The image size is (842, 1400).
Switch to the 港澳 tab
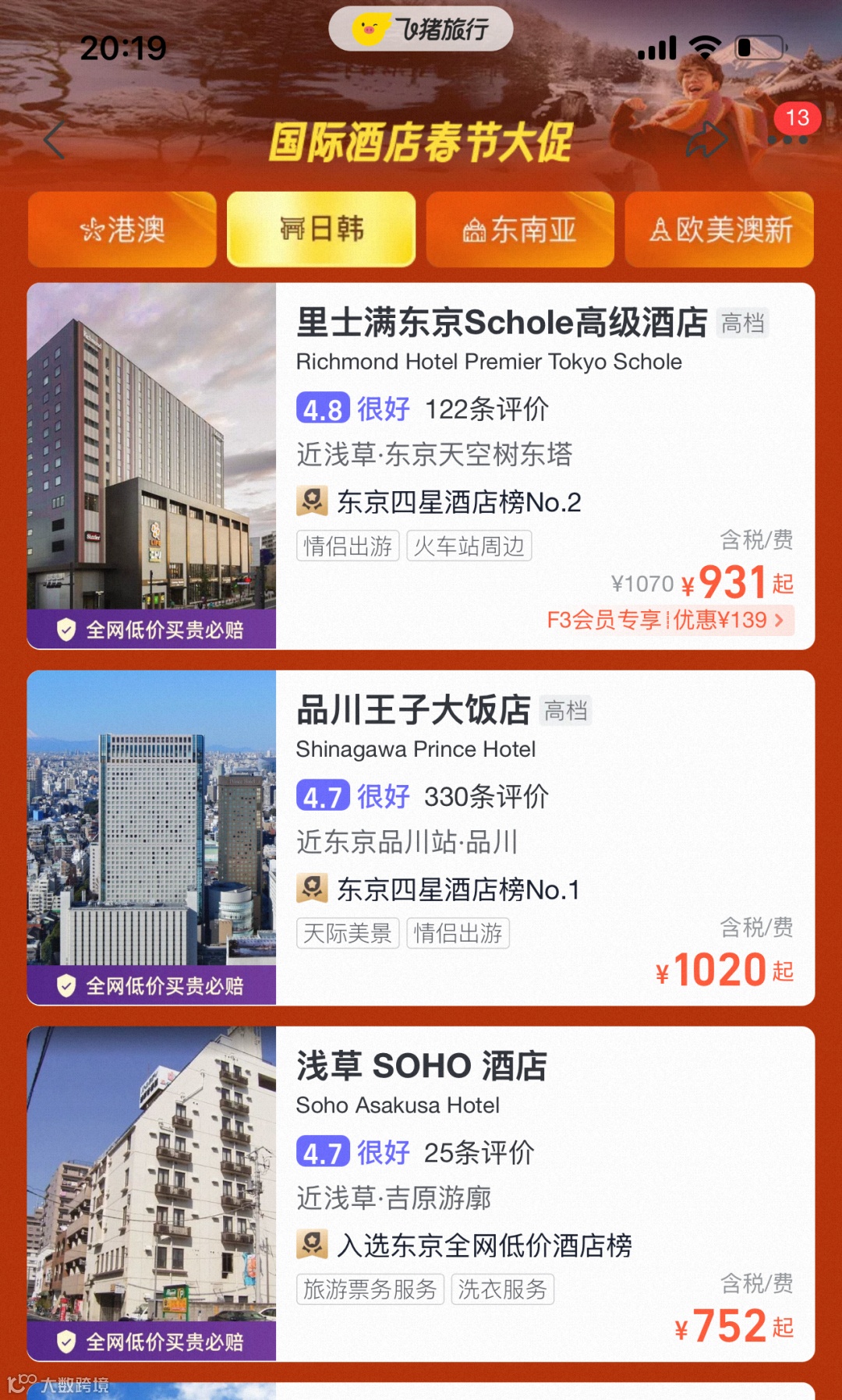click(x=122, y=229)
